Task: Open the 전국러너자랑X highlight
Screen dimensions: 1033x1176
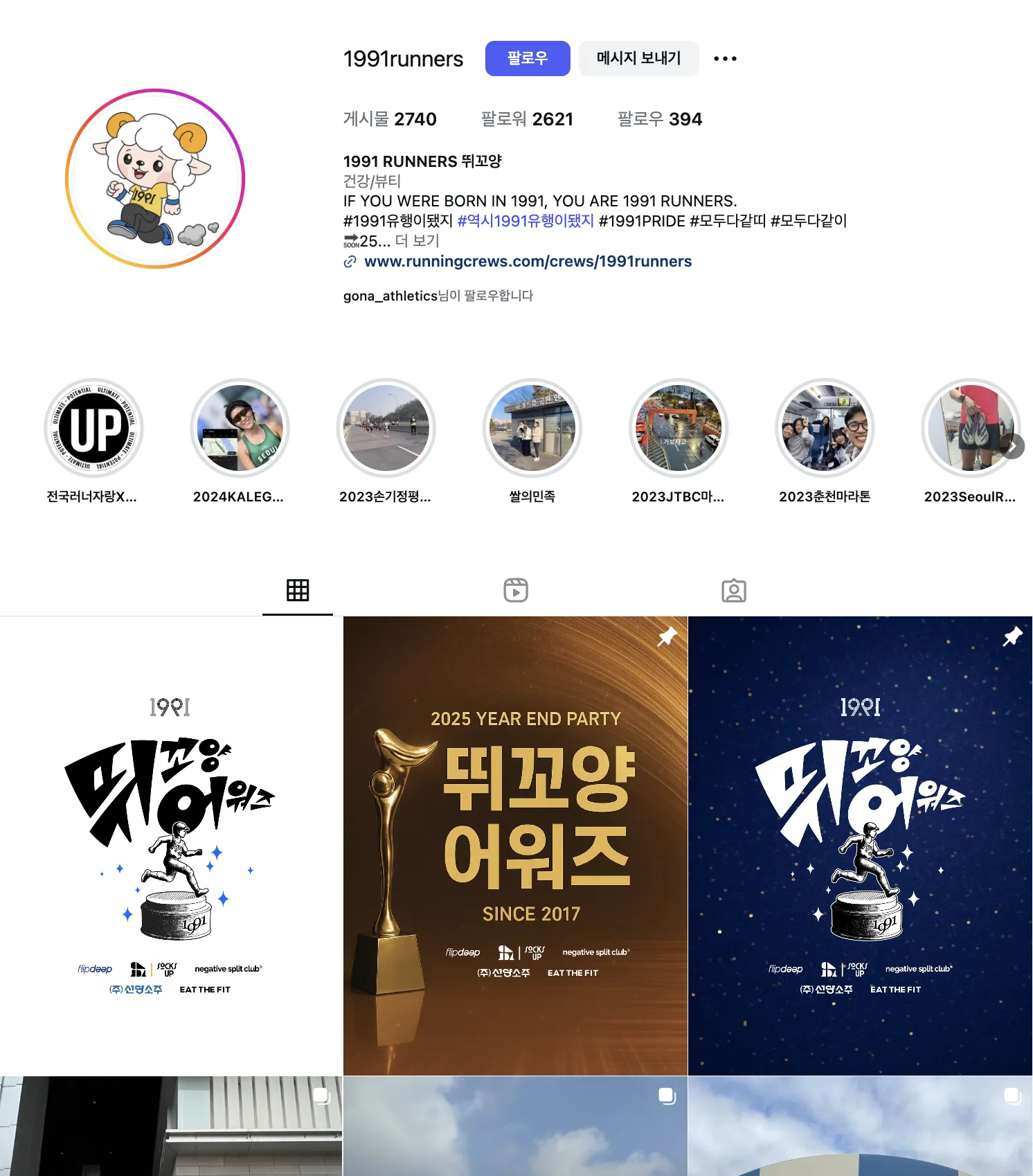Action: [x=93, y=428]
